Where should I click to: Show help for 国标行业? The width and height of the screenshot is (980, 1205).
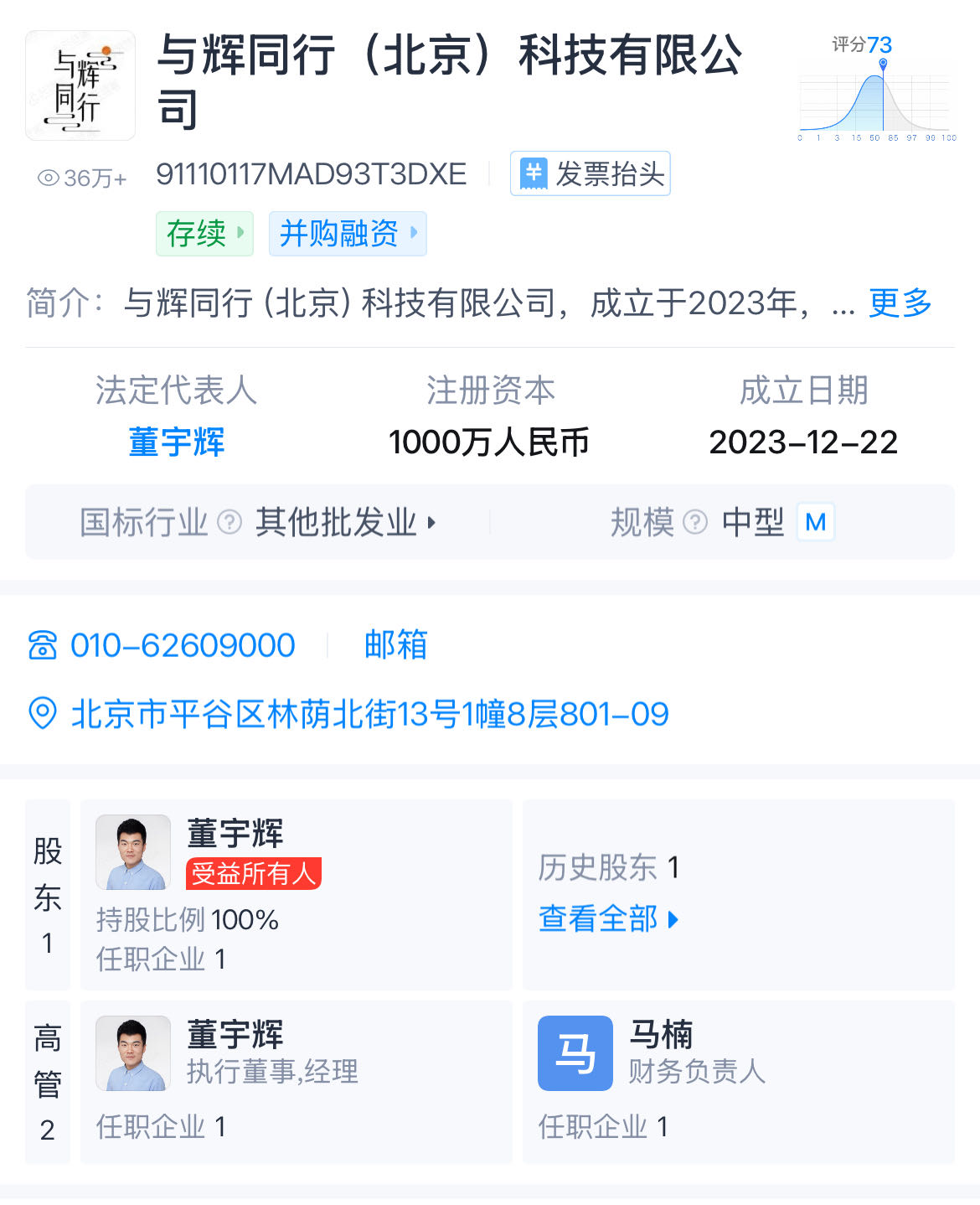230,522
